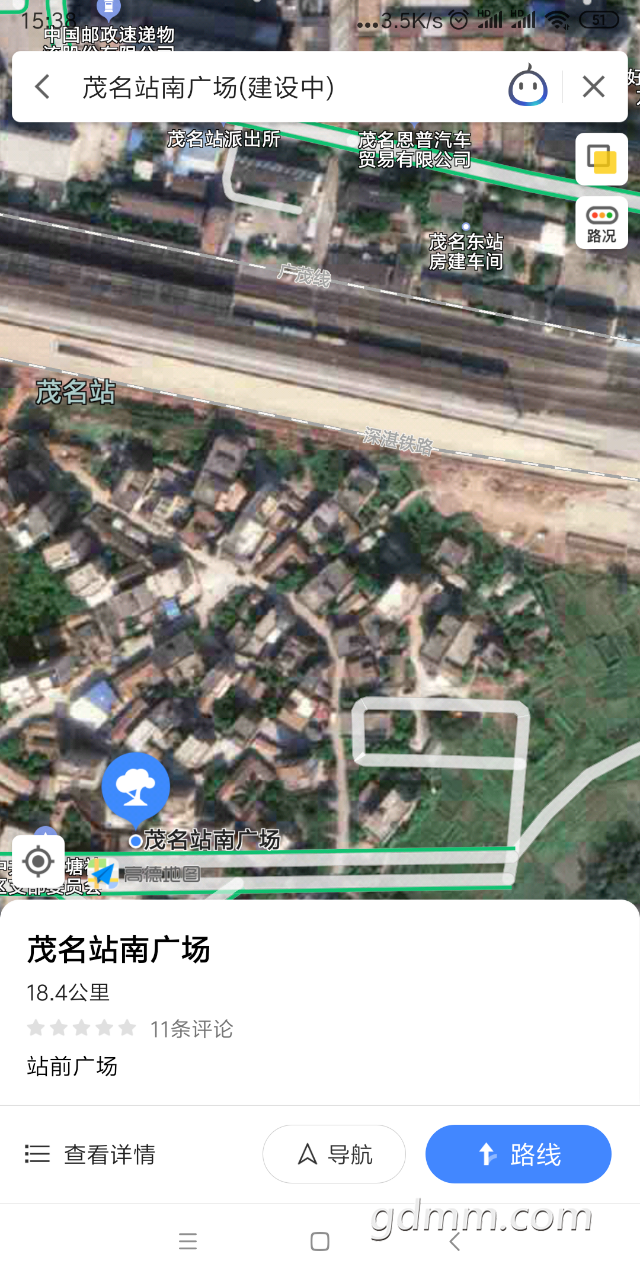View details via 查看详情

coord(90,1155)
